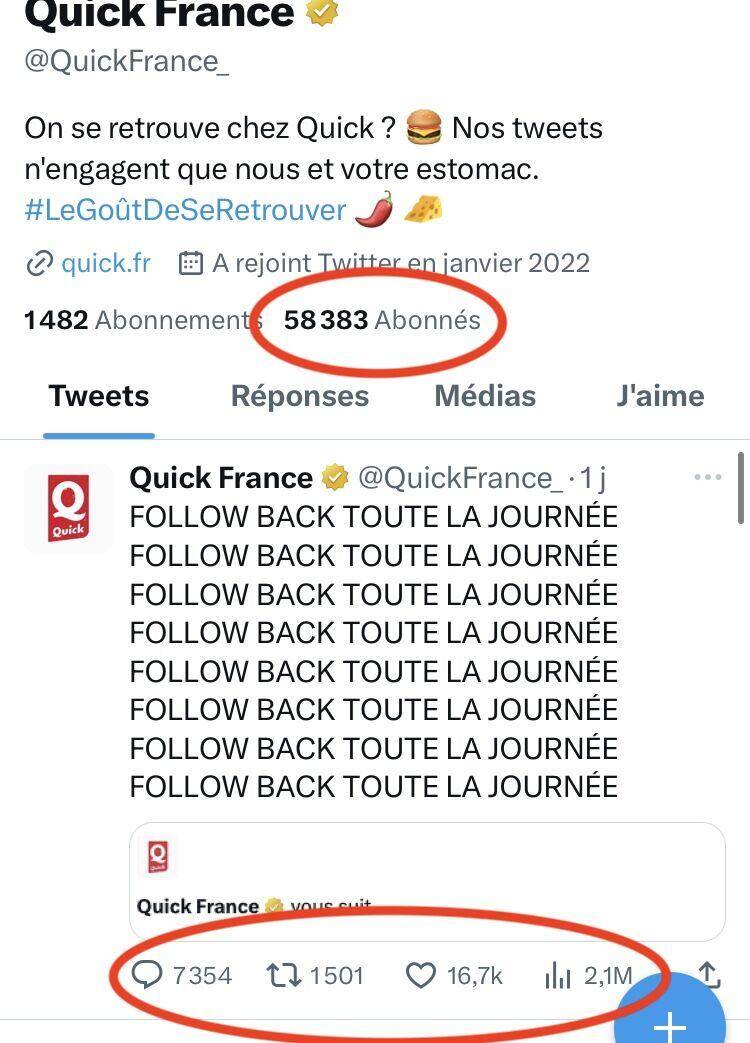Retweet the FOLLOW BACK tweet

[x=284, y=975]
